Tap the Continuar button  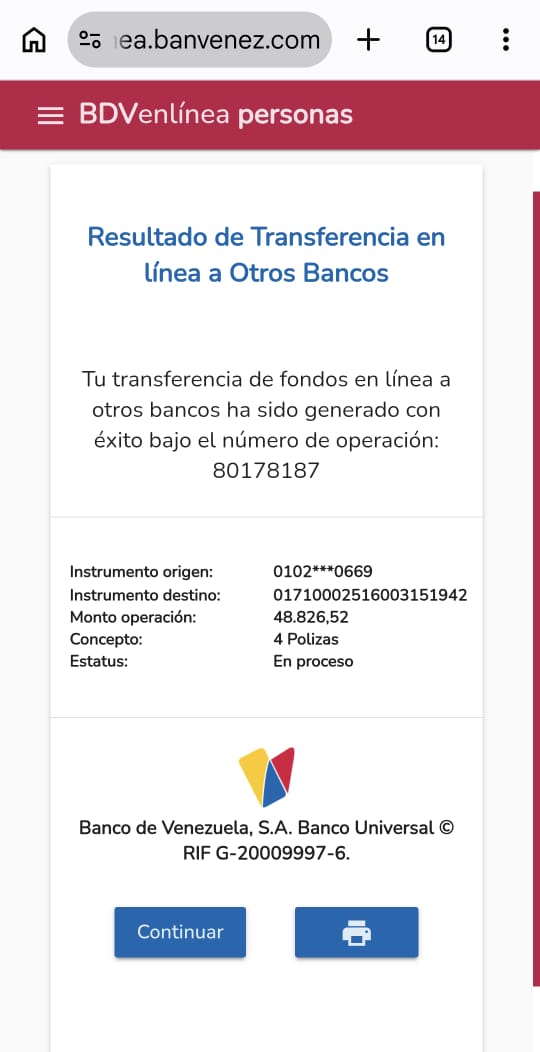tap(180, 932)
